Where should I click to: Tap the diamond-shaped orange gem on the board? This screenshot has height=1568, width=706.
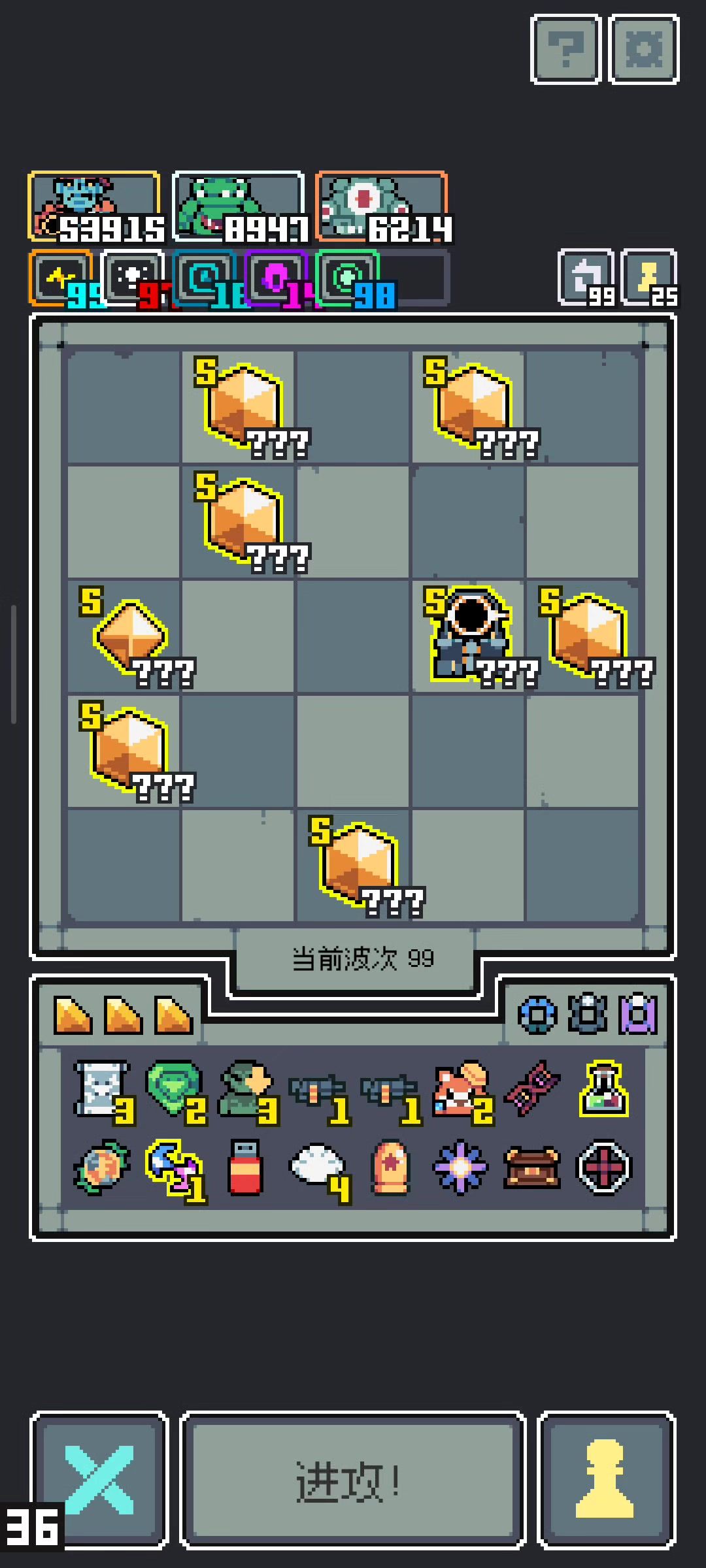point(131,635)
